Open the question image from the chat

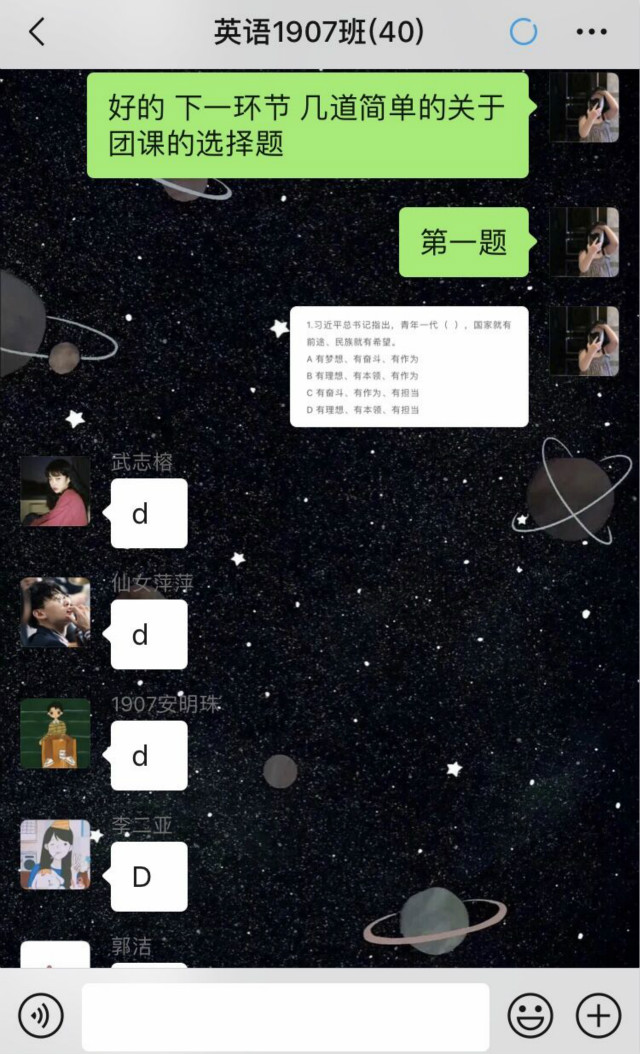coord(409,367)
